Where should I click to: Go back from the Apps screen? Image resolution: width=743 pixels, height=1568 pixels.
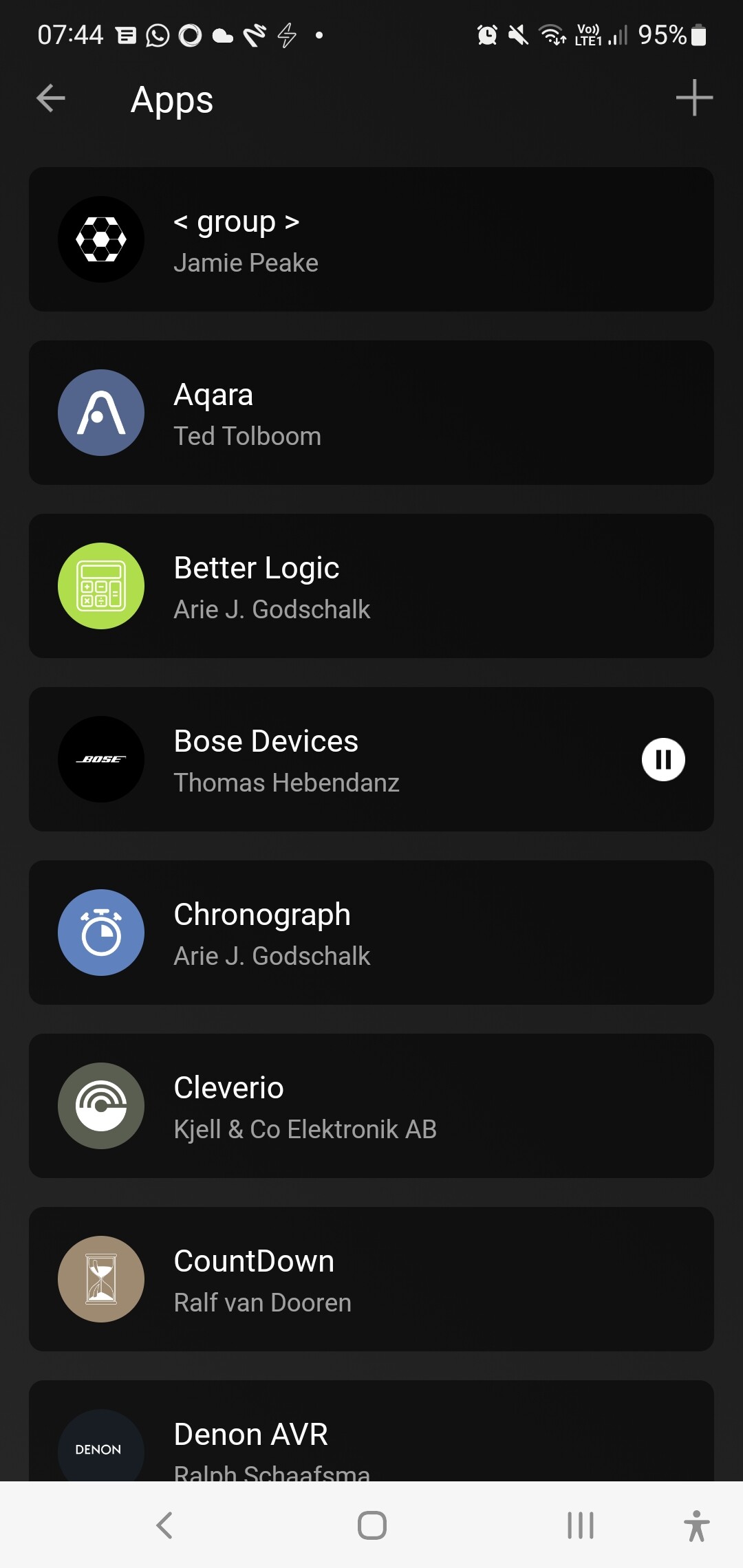point(51,98)
